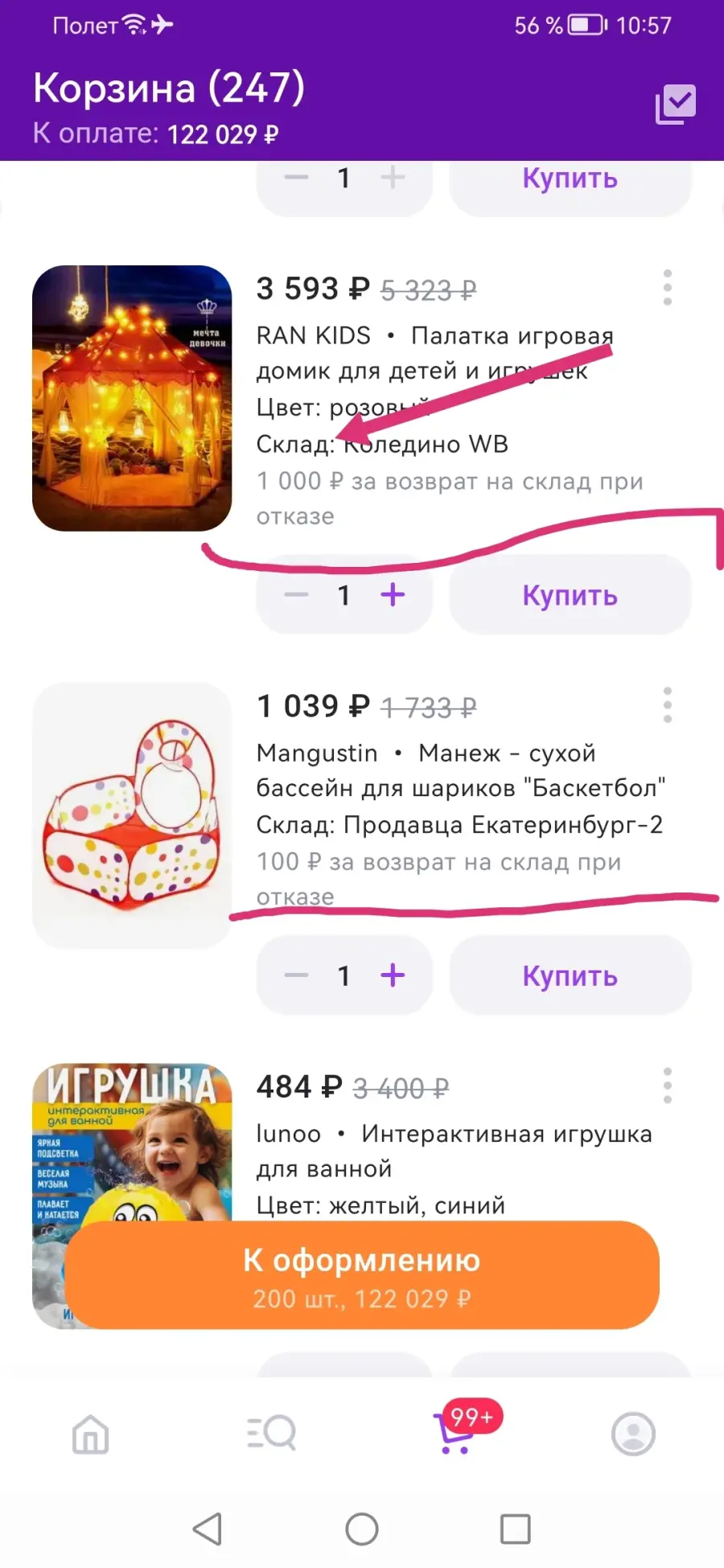Increase quantity of RAN KIDS play tent
The width and height of the screenshot is (724, 1568).
tap(393, 595)
